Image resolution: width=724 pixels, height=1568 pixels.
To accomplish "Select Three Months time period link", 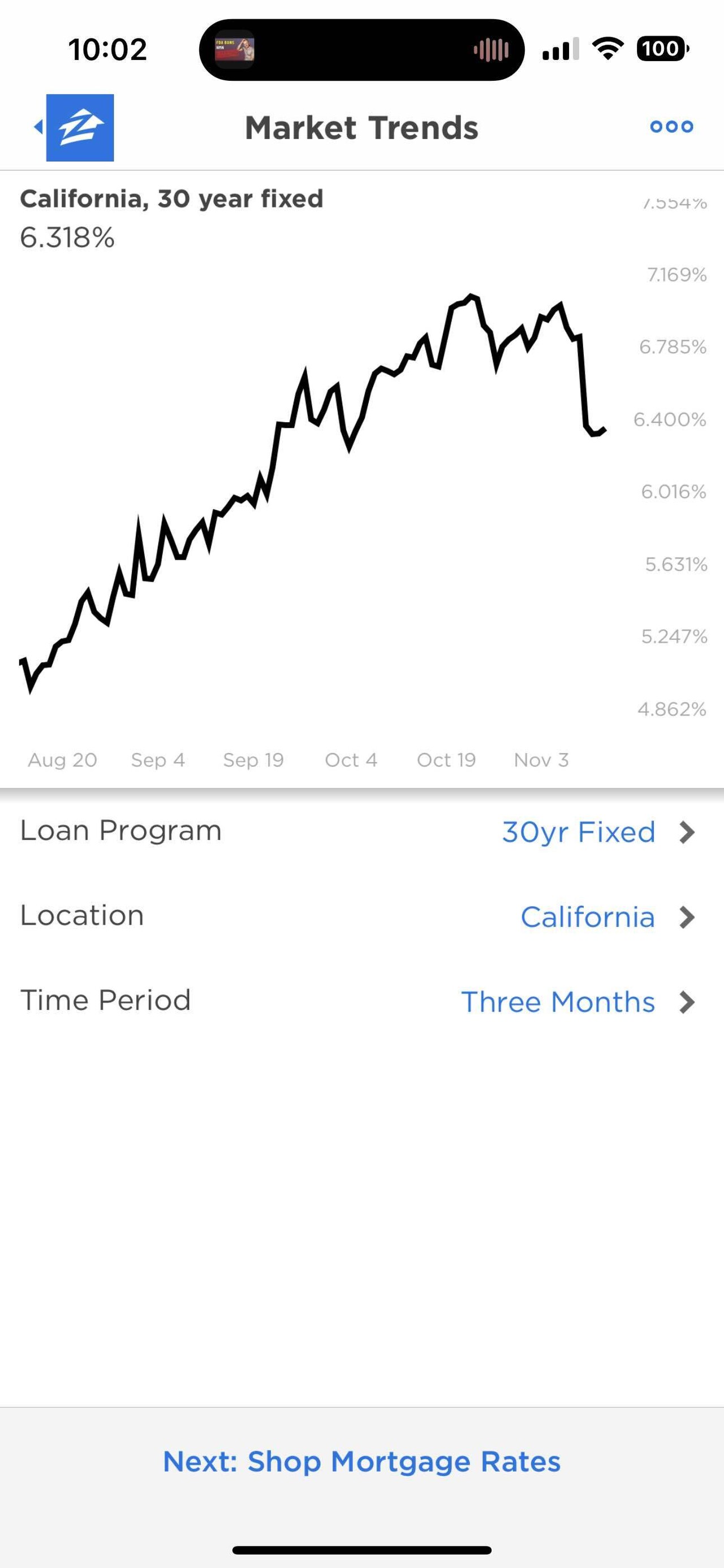I will pos(558,1001).
